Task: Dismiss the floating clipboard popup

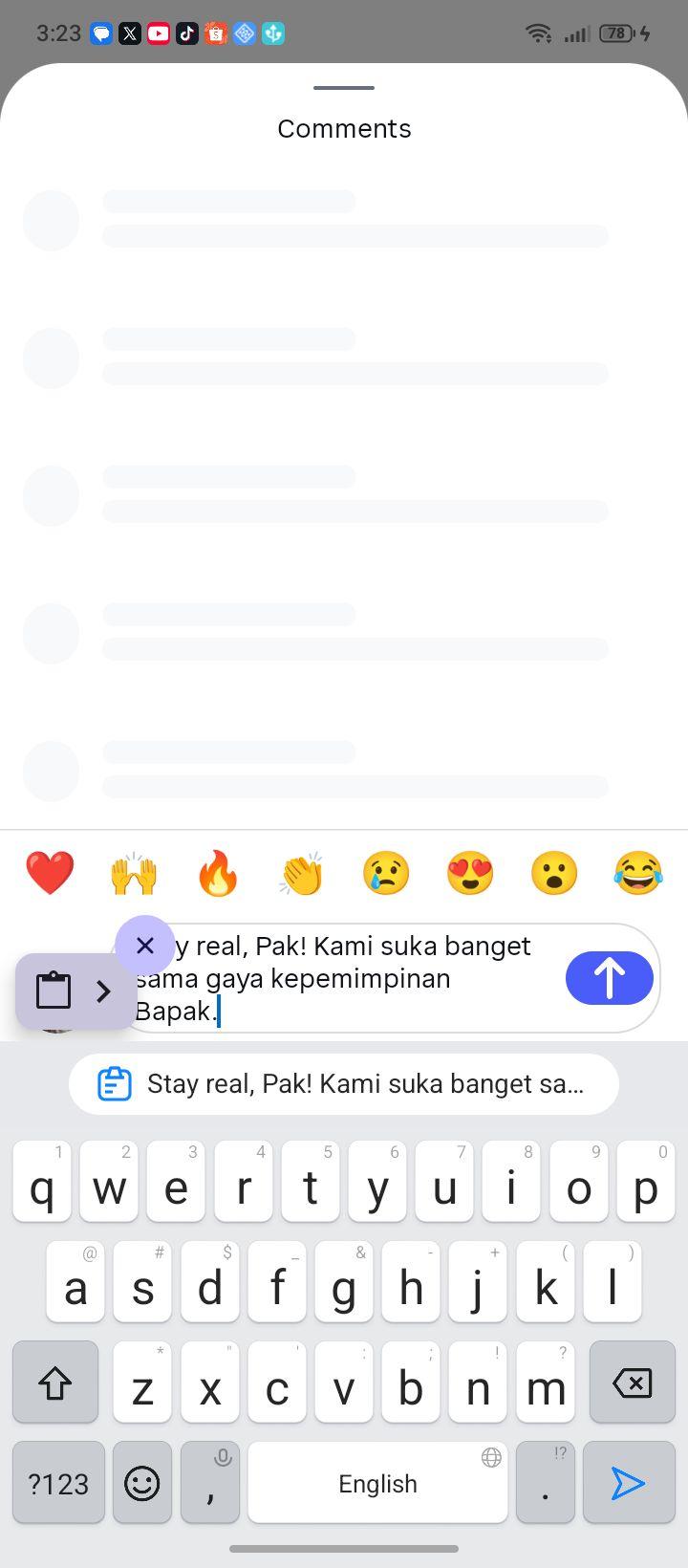Action: pyautogui.click(x=145, y=946)
